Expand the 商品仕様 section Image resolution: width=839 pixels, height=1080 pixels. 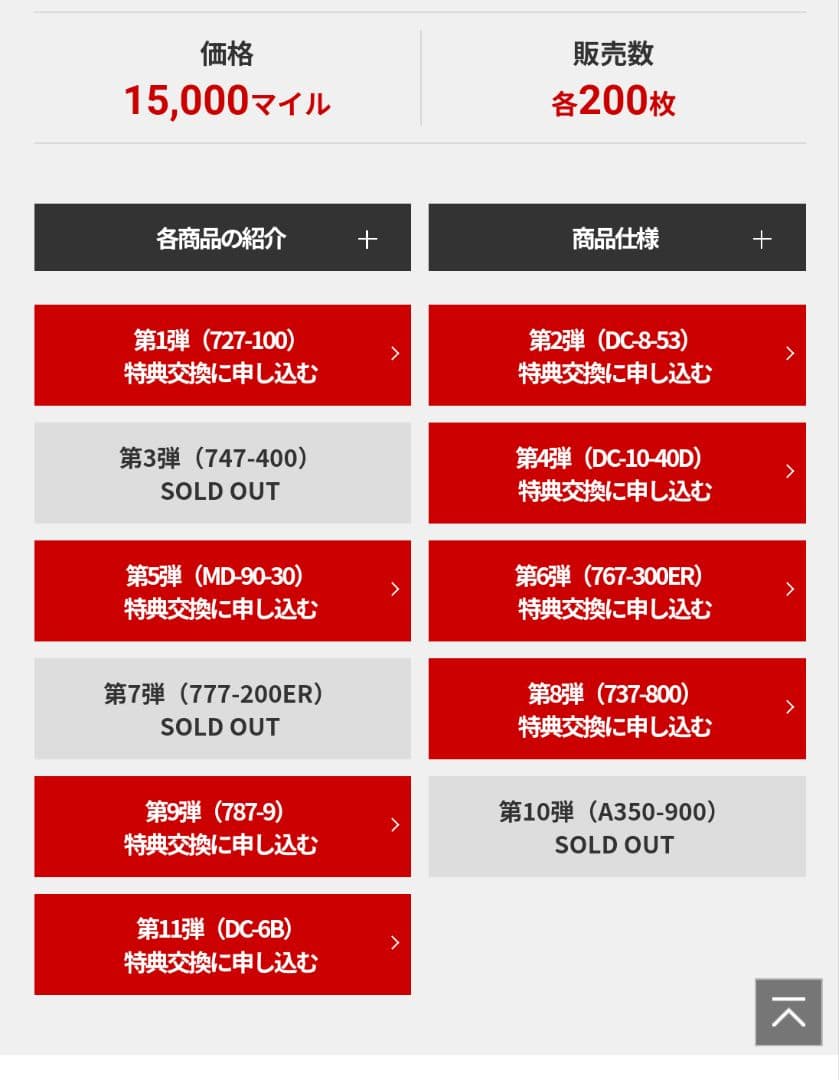[616, 238]
